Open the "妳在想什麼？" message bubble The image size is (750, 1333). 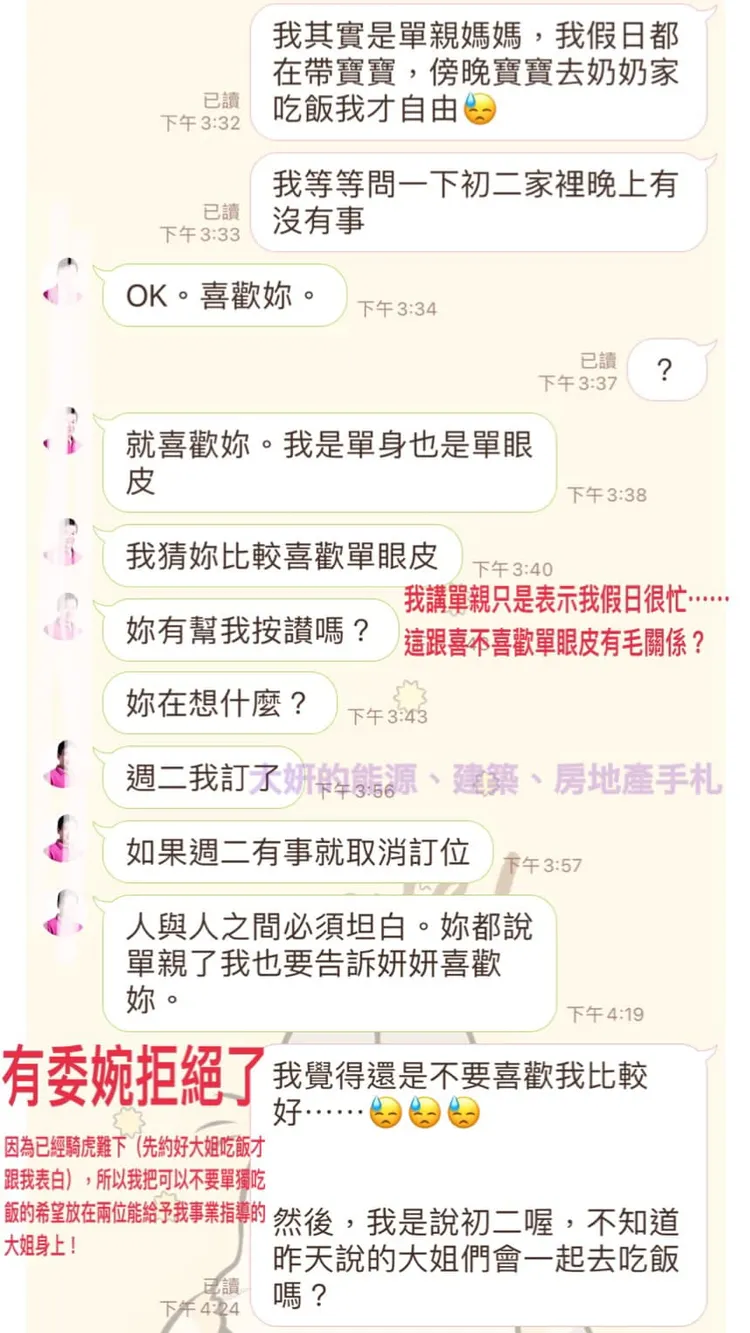pyautogui.click(x=218, y=703)
